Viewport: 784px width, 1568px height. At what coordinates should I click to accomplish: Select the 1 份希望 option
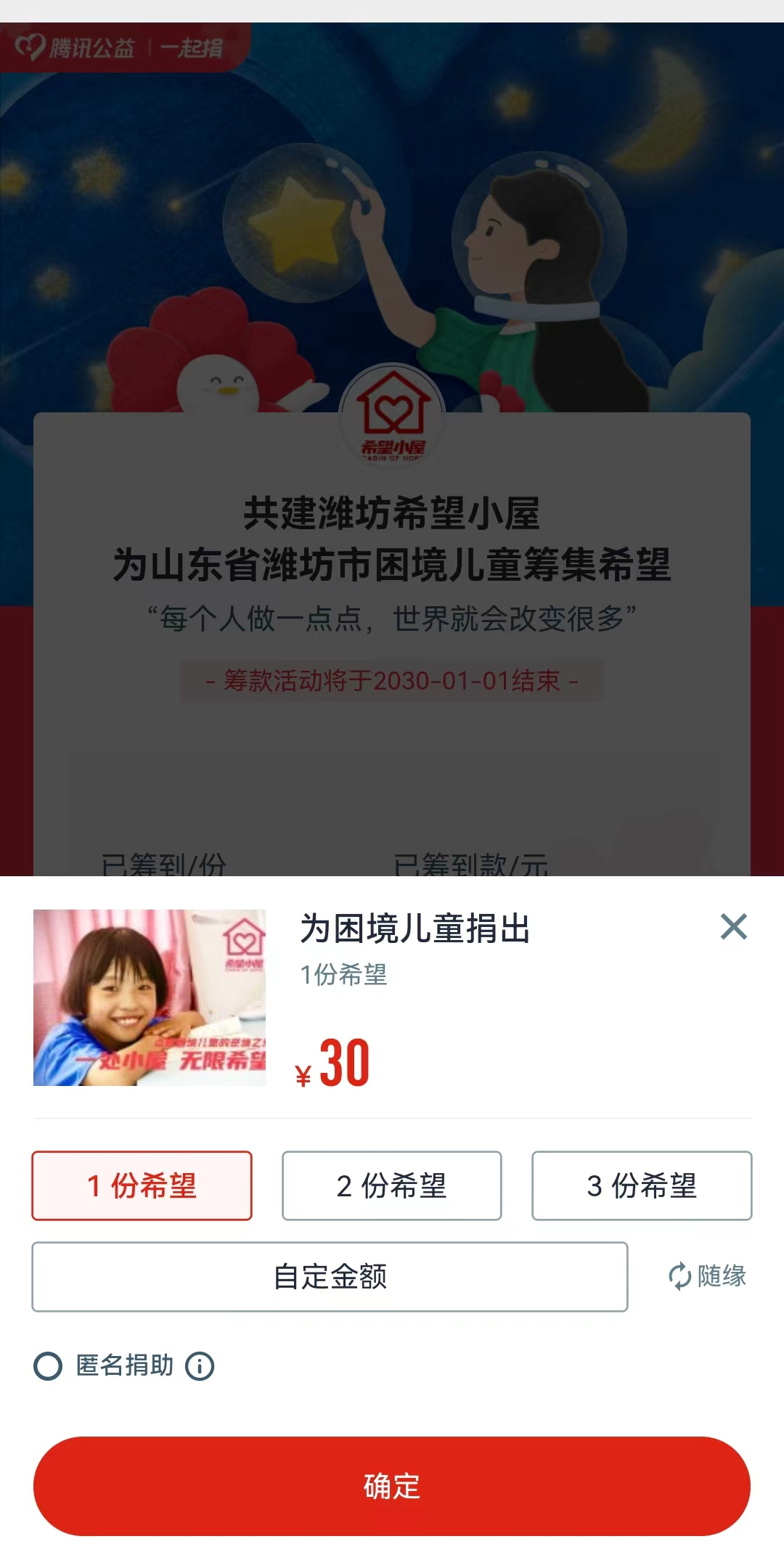point(142,1185)
